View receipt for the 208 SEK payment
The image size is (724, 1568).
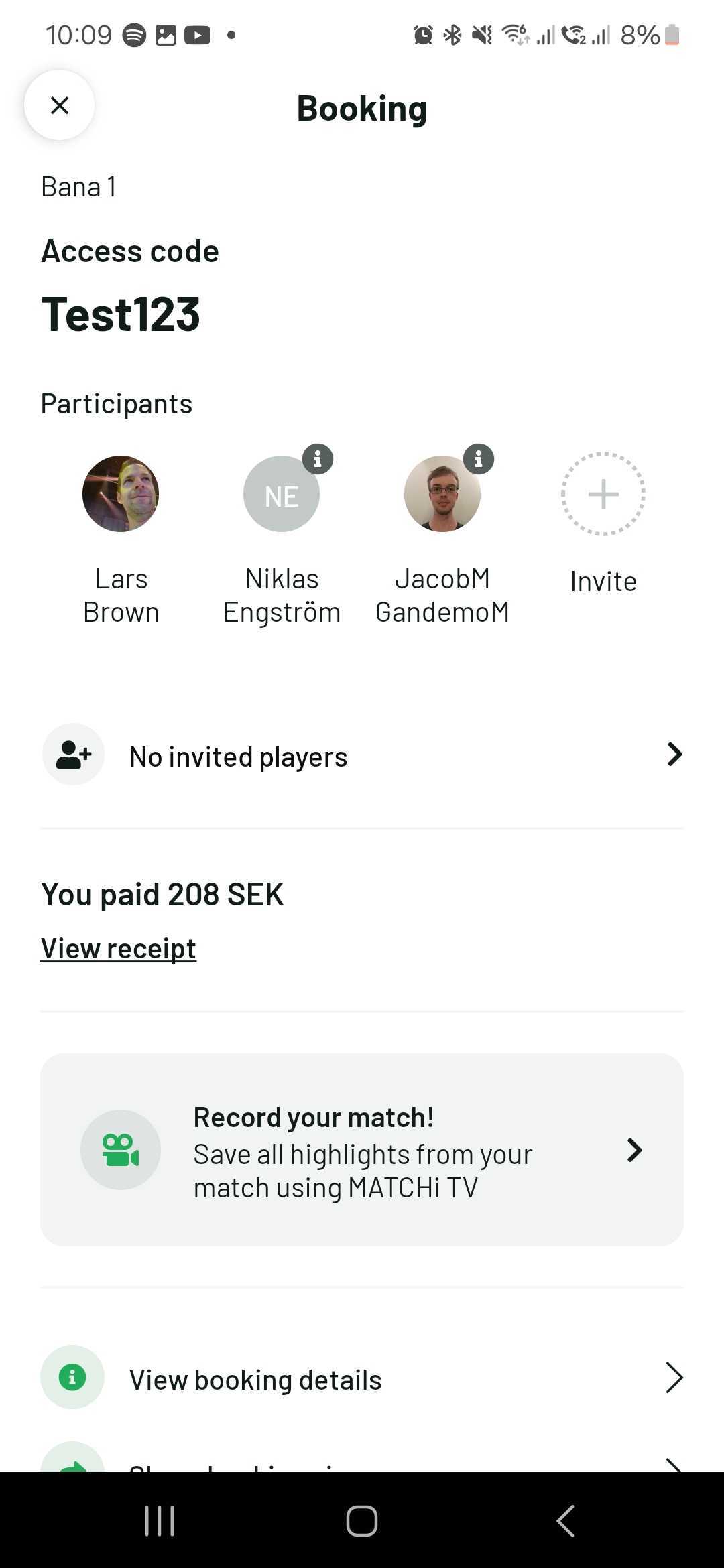tap(119, 949)
